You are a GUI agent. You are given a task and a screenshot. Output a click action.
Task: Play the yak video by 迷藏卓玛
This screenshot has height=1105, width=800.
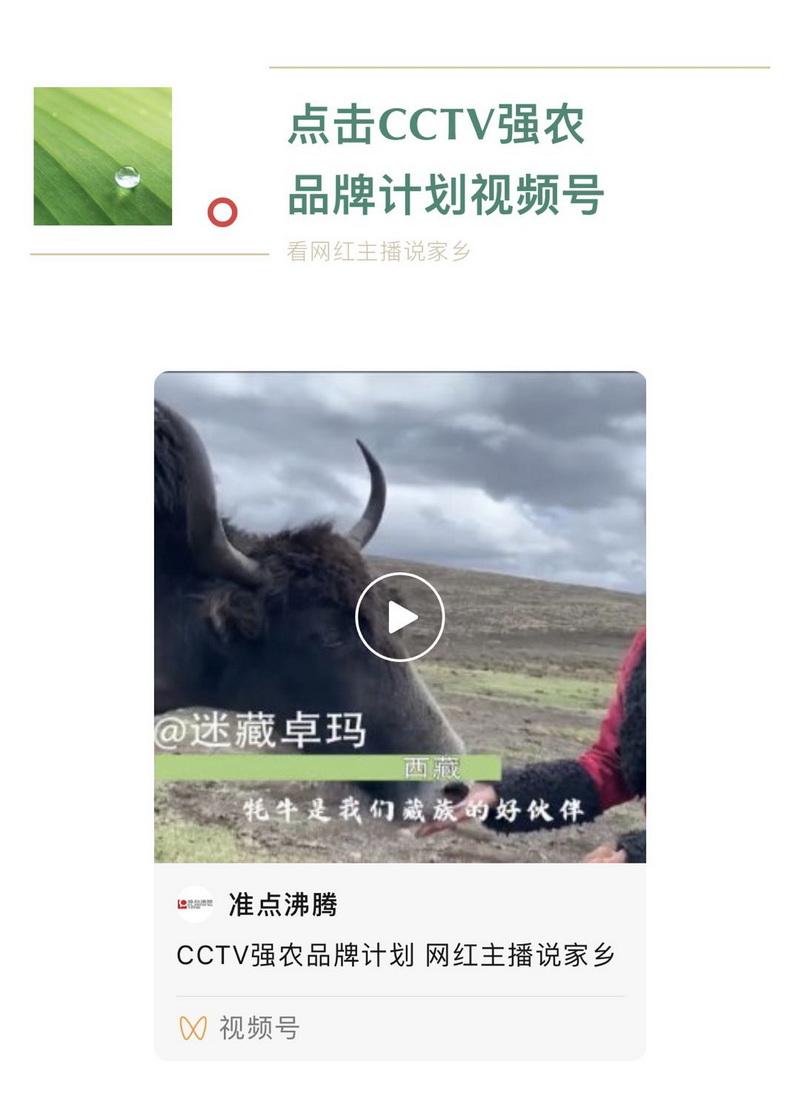click(x=400, y=617)
